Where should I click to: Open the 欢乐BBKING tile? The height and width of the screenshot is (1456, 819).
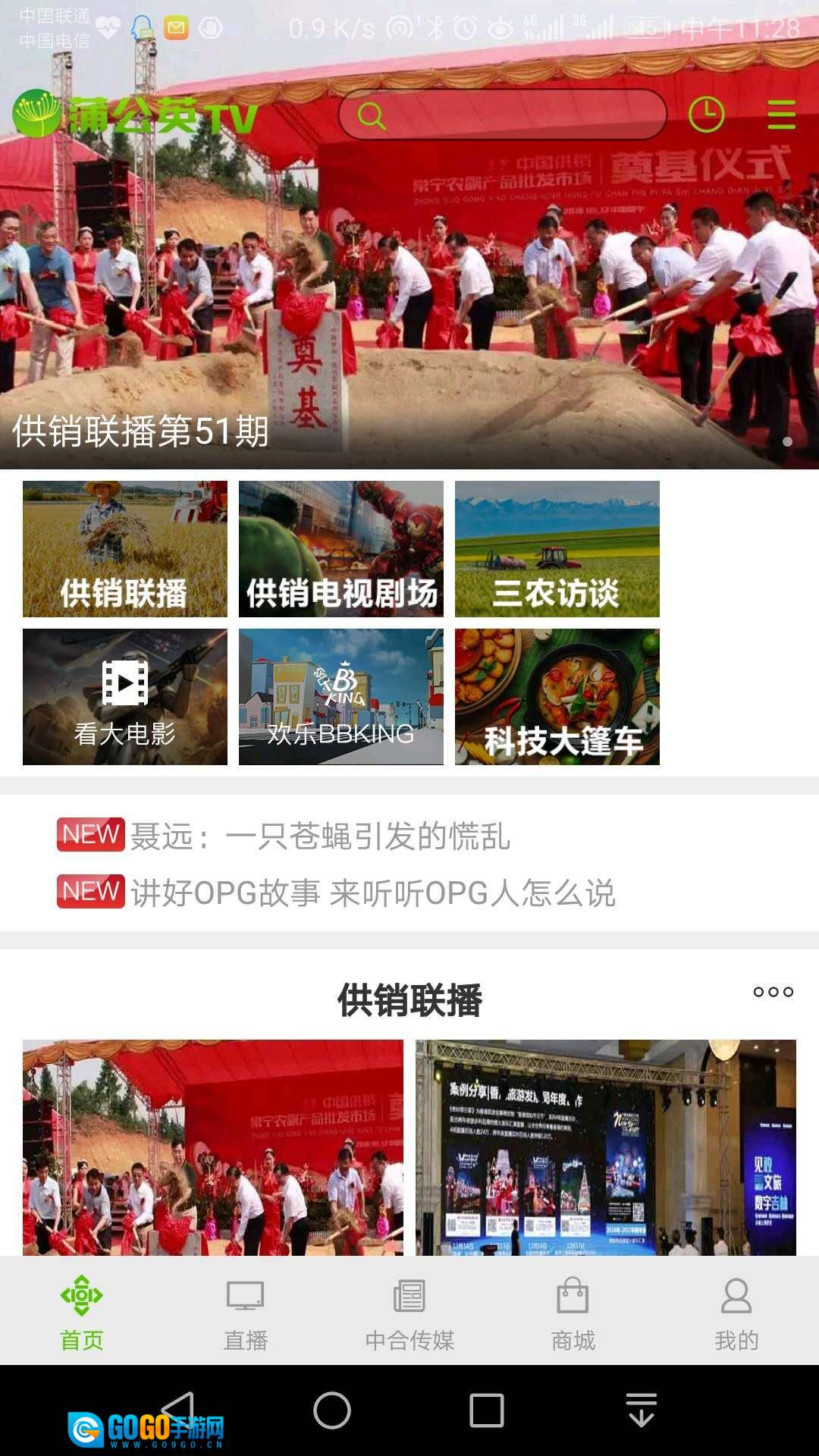pos(341,697)
